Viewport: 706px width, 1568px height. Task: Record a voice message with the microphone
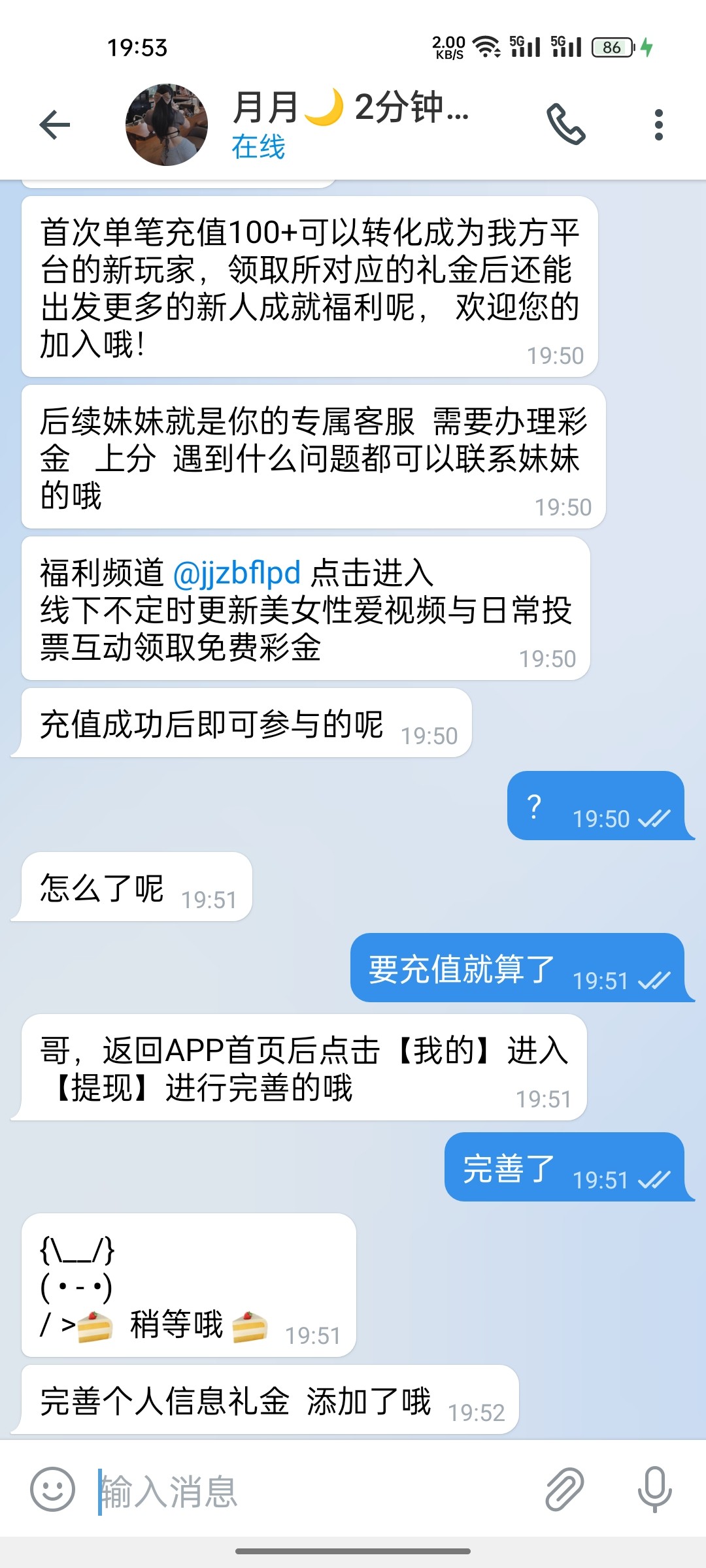(654, 1490)
